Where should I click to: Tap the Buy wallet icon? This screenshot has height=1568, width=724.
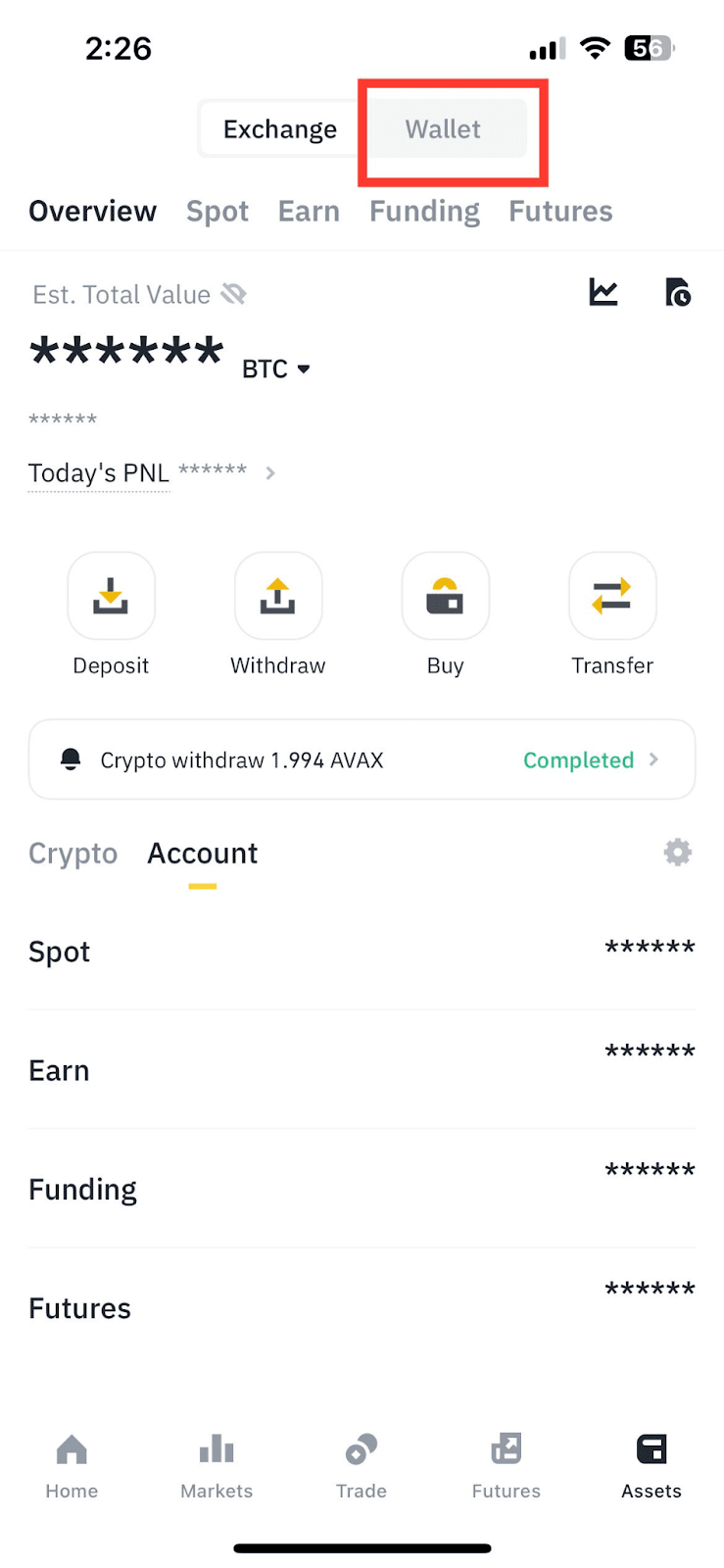(445, 595)
